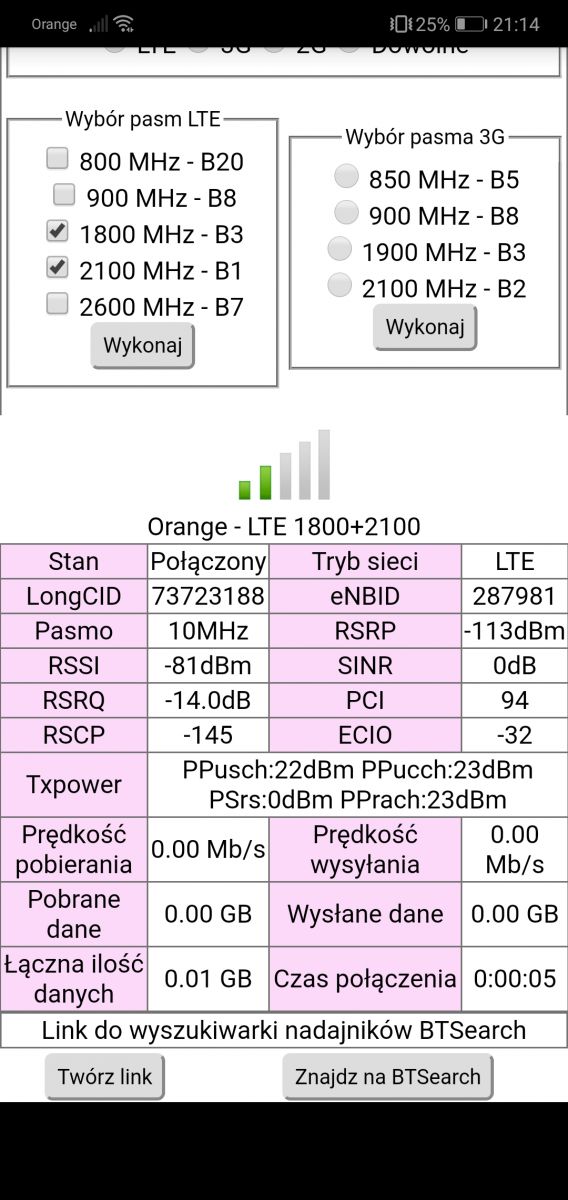Uncheck the 2100 MHz - B1 LTE band

pyautogui.click(x=58, y=267)
